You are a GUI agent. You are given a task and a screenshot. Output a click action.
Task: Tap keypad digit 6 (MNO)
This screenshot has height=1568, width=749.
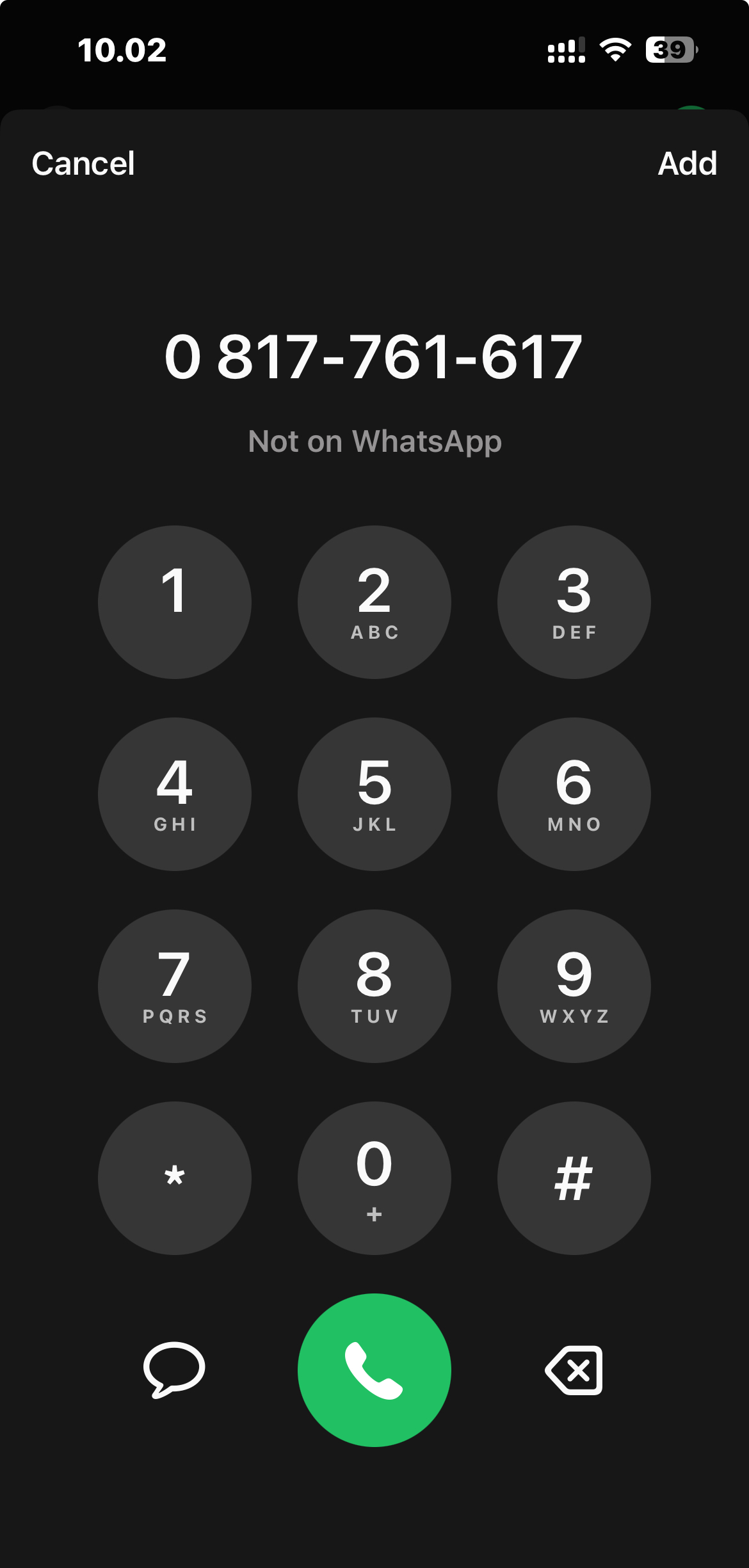pos(574,794)
